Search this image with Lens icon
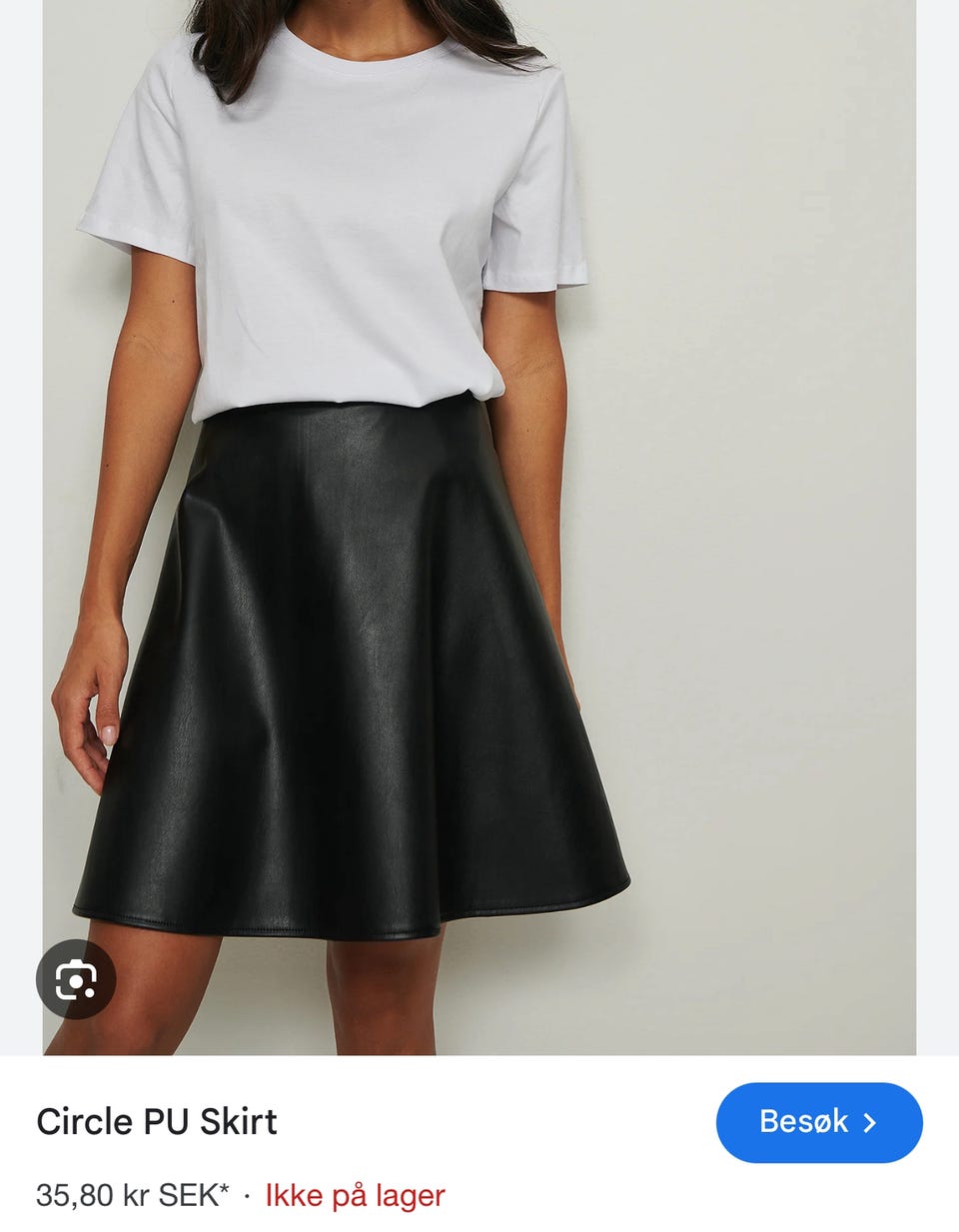959x1232 pixels. [x=76, y=979]
